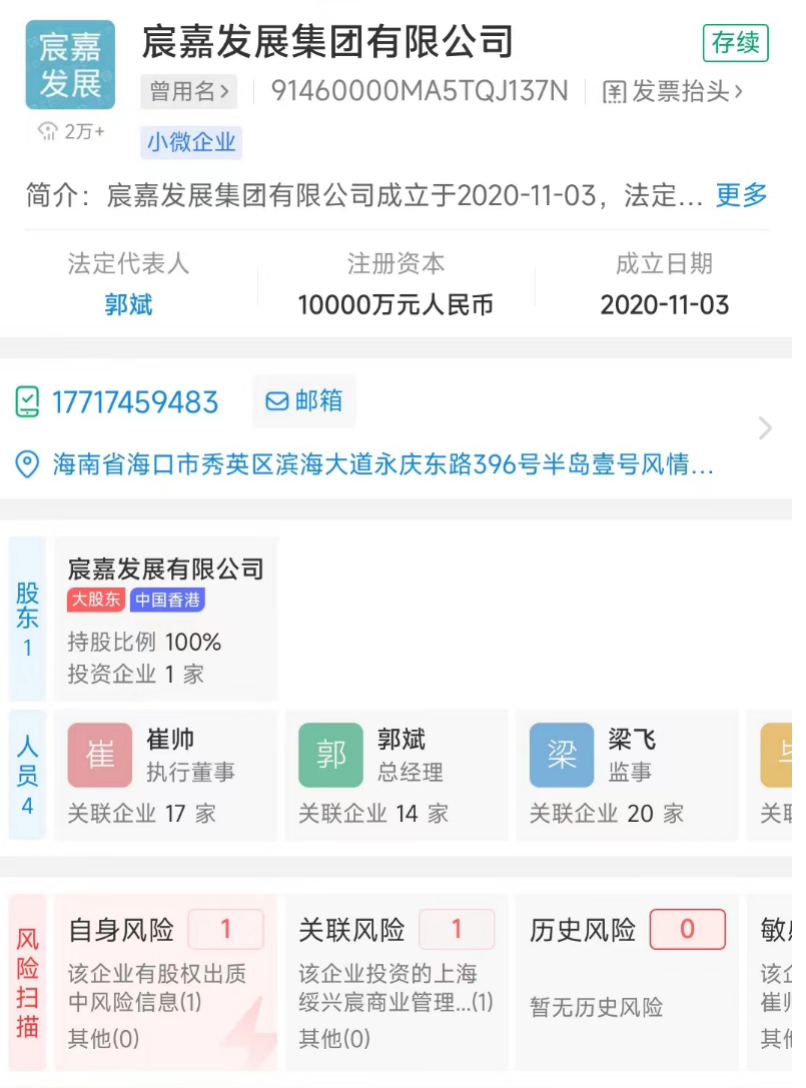Screen dimensions: 806x1088
Task: Open the company address in 海南省海口市
Action: coord(383,464)
